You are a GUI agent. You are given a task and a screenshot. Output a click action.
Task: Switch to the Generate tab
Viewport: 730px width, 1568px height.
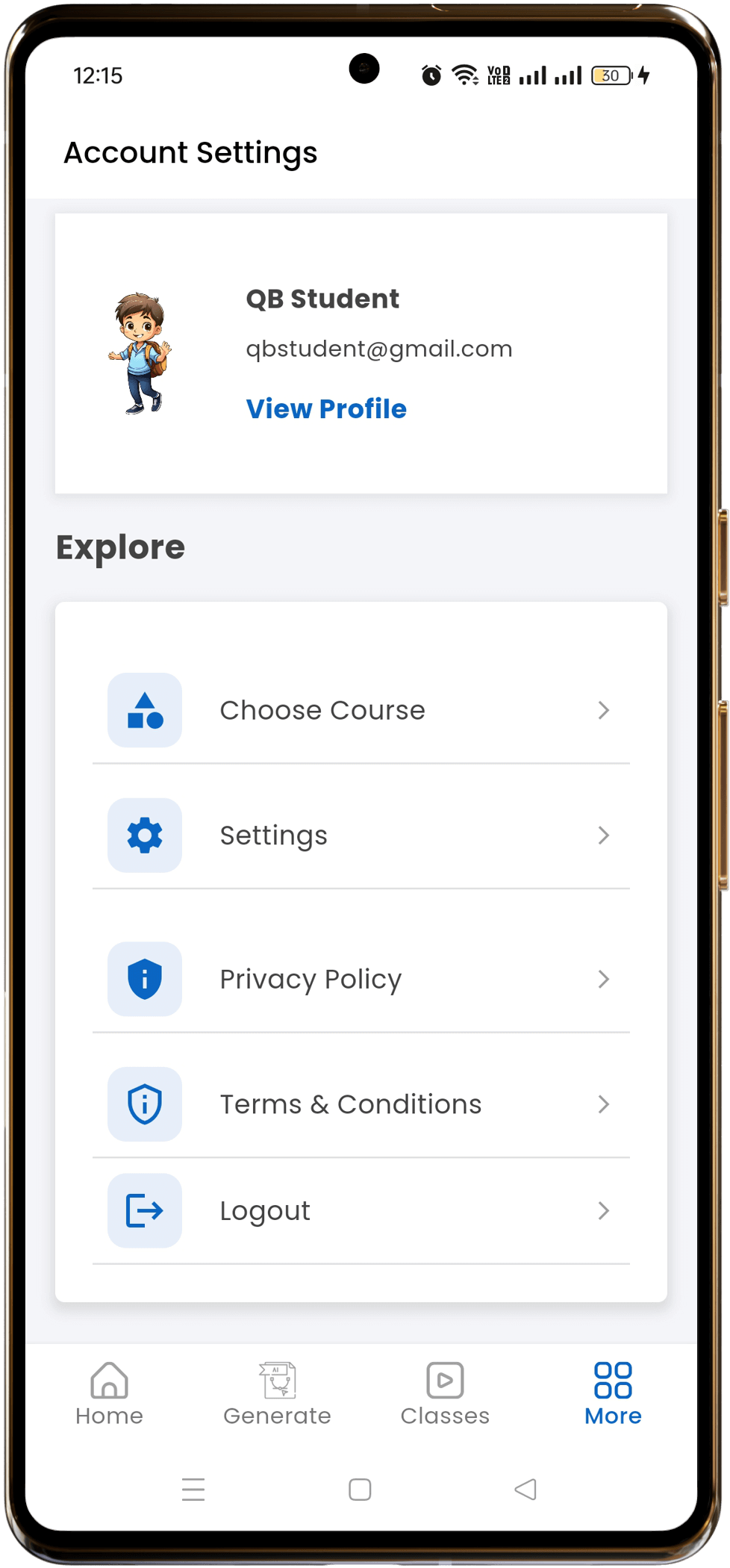[x=277, y=1393]
